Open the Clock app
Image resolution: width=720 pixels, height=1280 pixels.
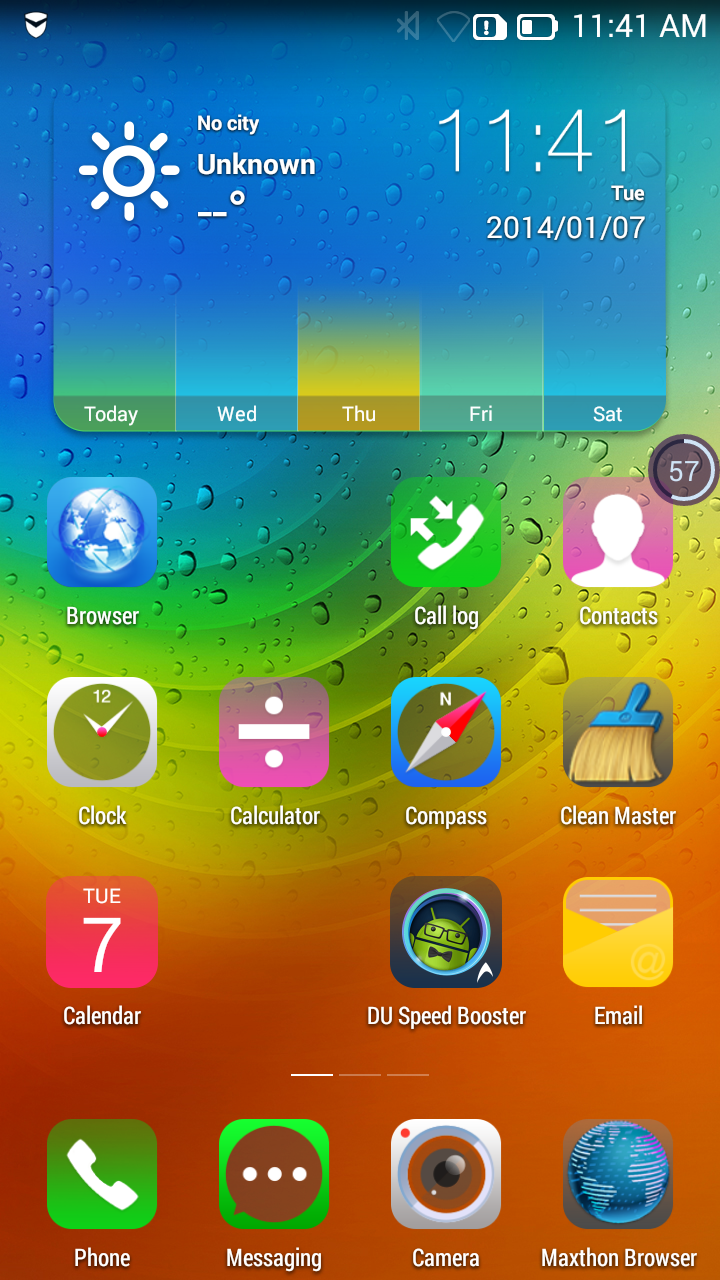click(102, 732)
